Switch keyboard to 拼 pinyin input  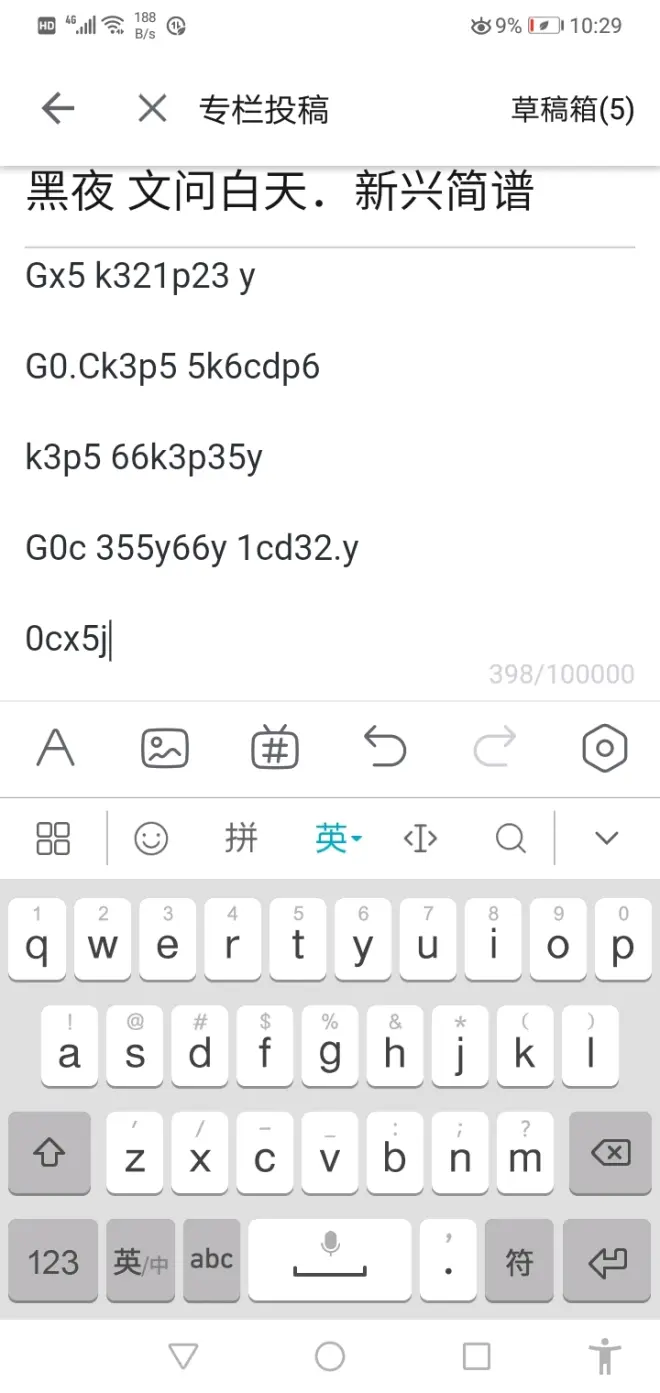tap(241, 838)
